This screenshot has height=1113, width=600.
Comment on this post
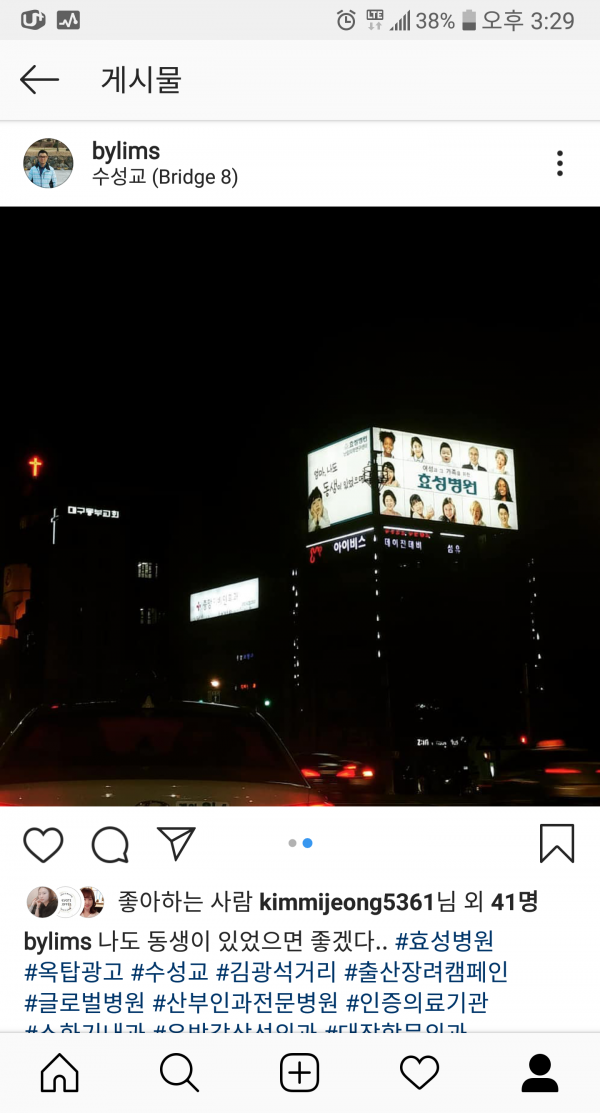click(110, 845)
